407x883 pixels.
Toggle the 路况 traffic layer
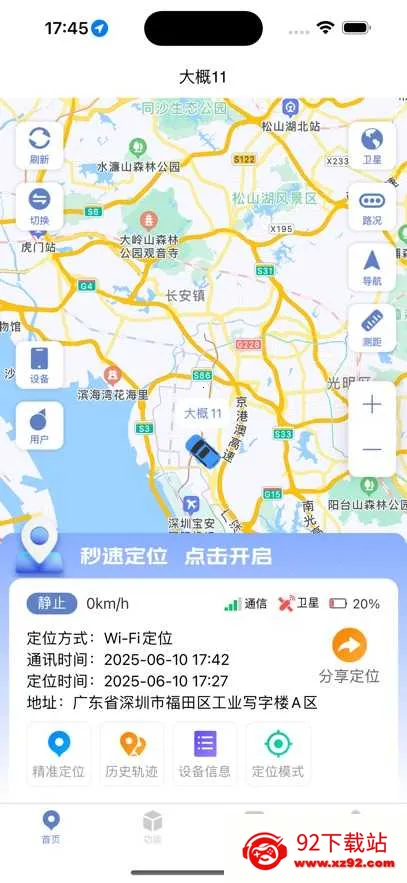[x=372, y=206]
